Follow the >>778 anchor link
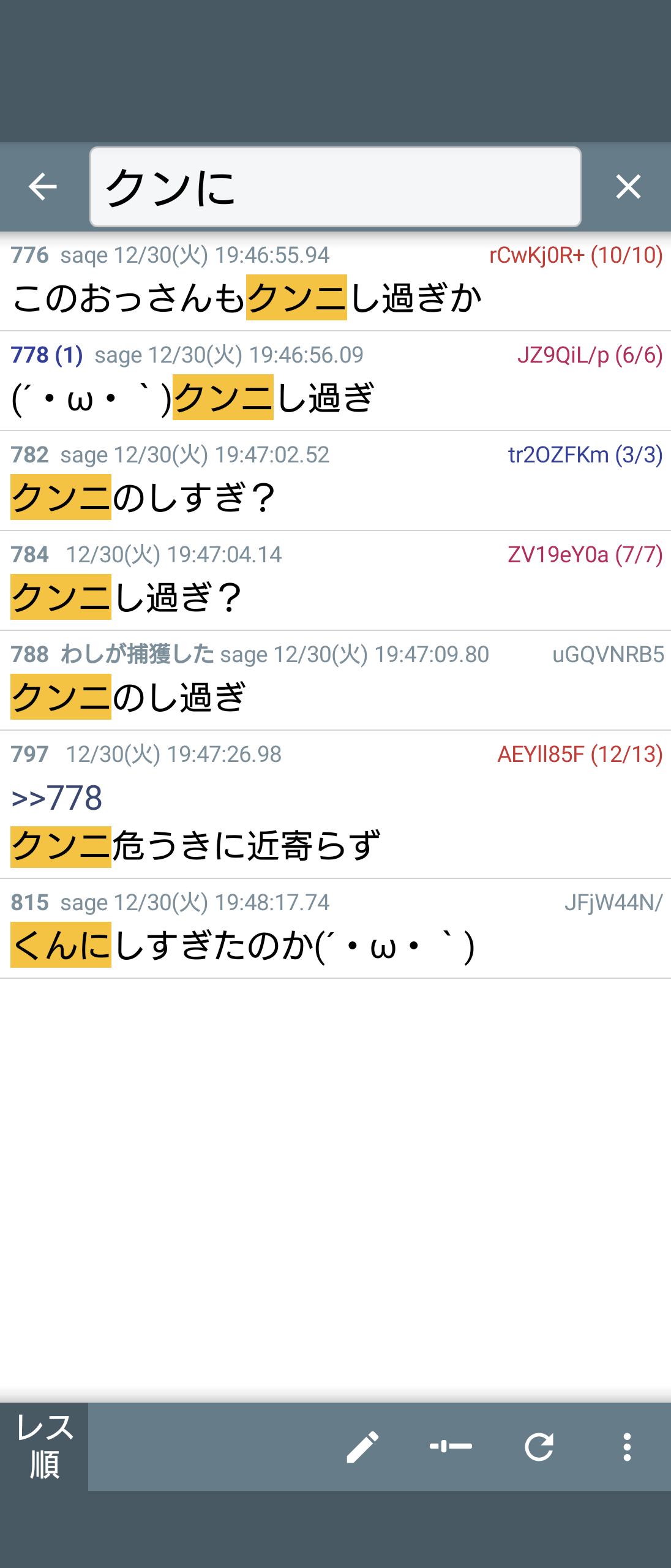The image size is (671, 1568). click(x=57, y=797)
